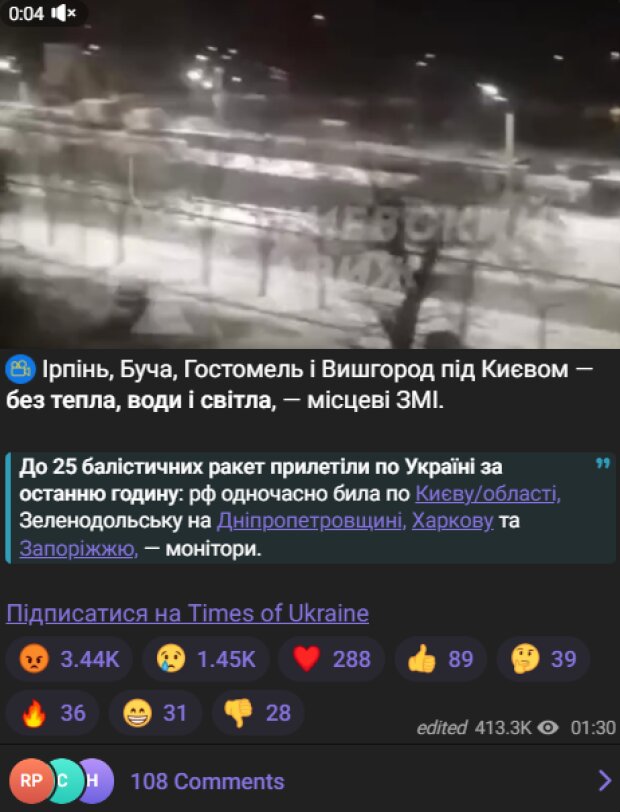Play the video at the top

(x=310, y=175)
